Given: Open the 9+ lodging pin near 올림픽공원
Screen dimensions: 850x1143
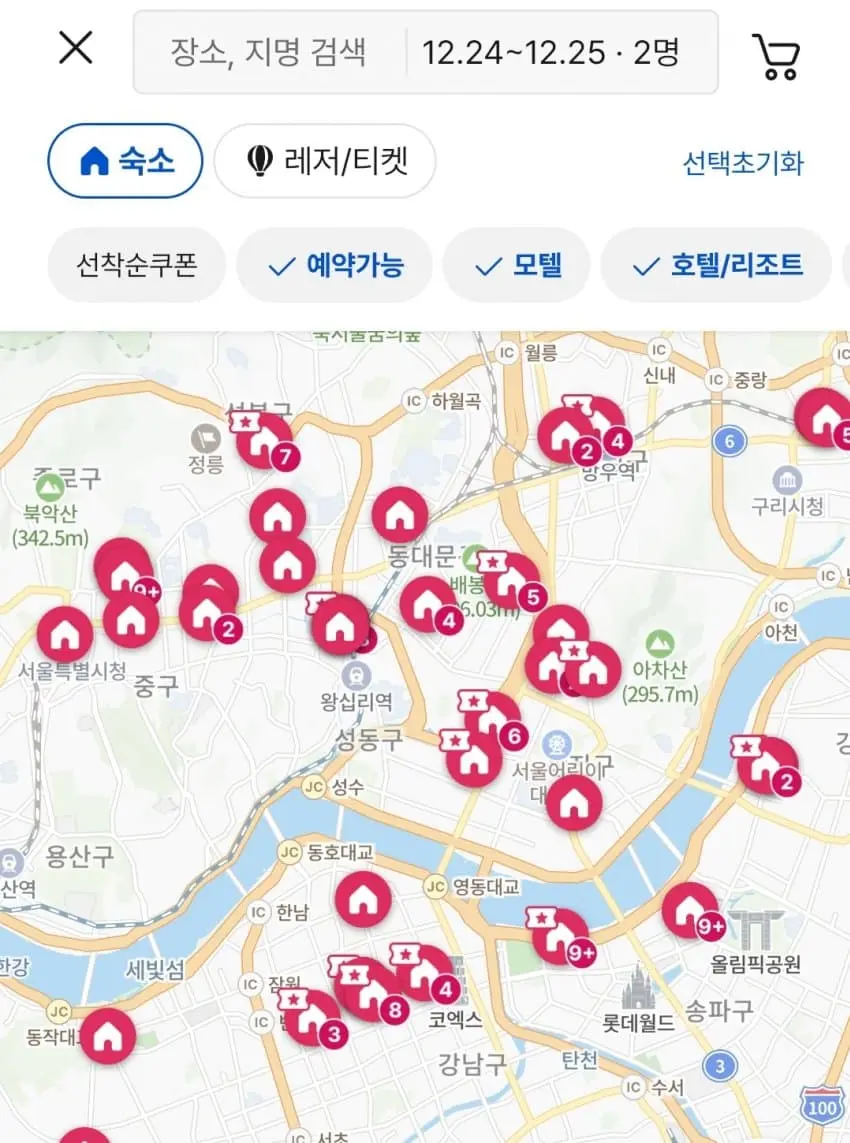Looking at the screenshot, I should click(x=690, y=910).
